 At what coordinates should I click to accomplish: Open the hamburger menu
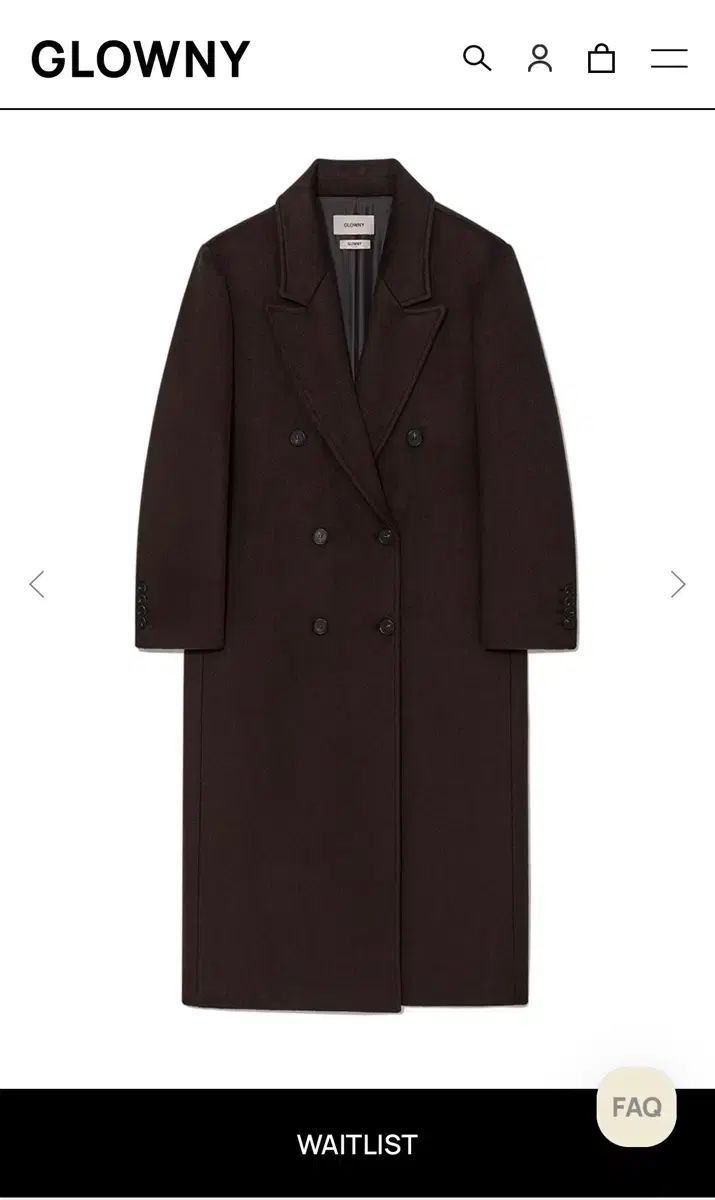669,58
